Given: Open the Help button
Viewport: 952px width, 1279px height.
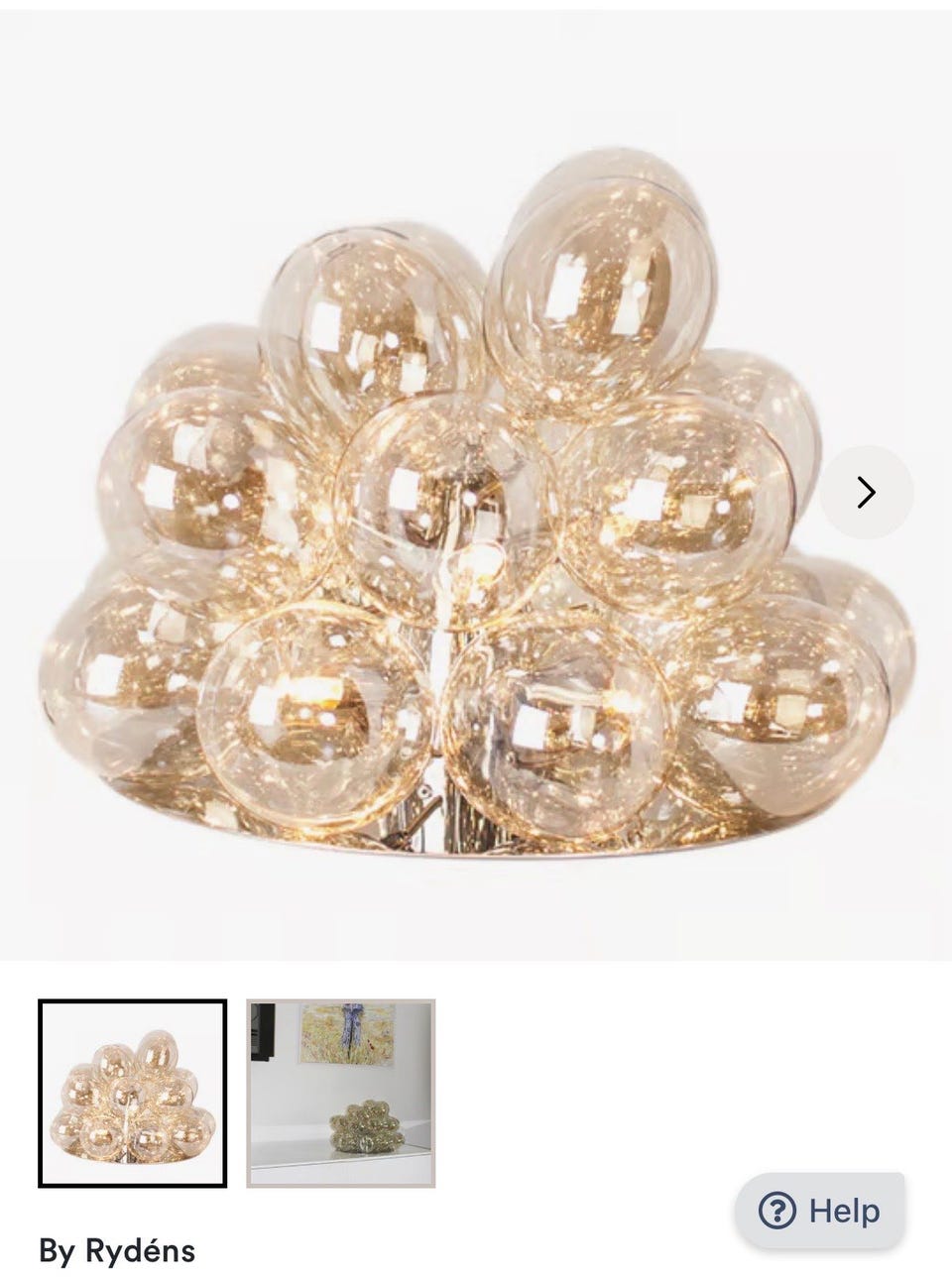Looking at the screenshot, I should tap(819, 1210).
